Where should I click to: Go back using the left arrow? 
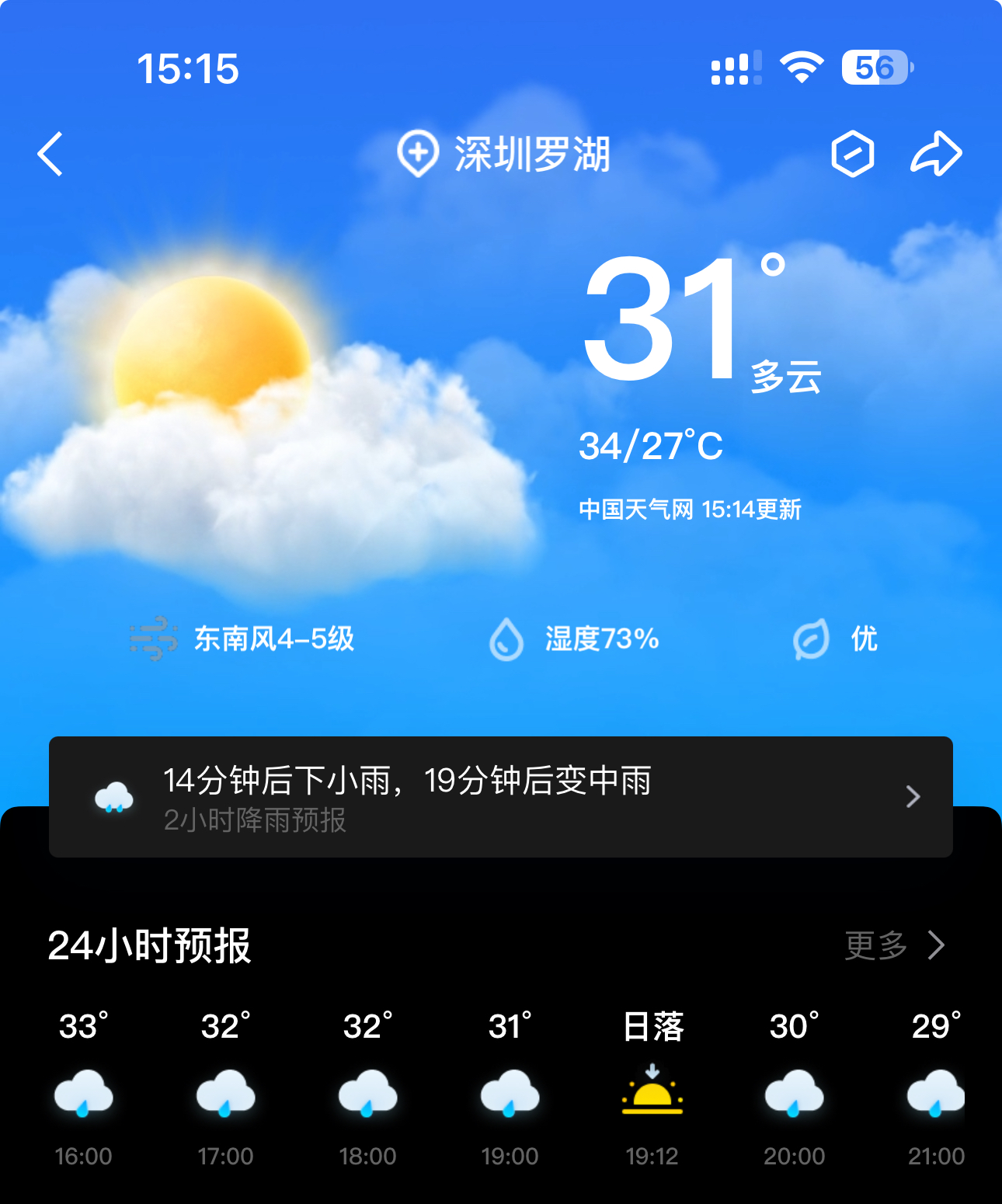click(x=50, y=153)
